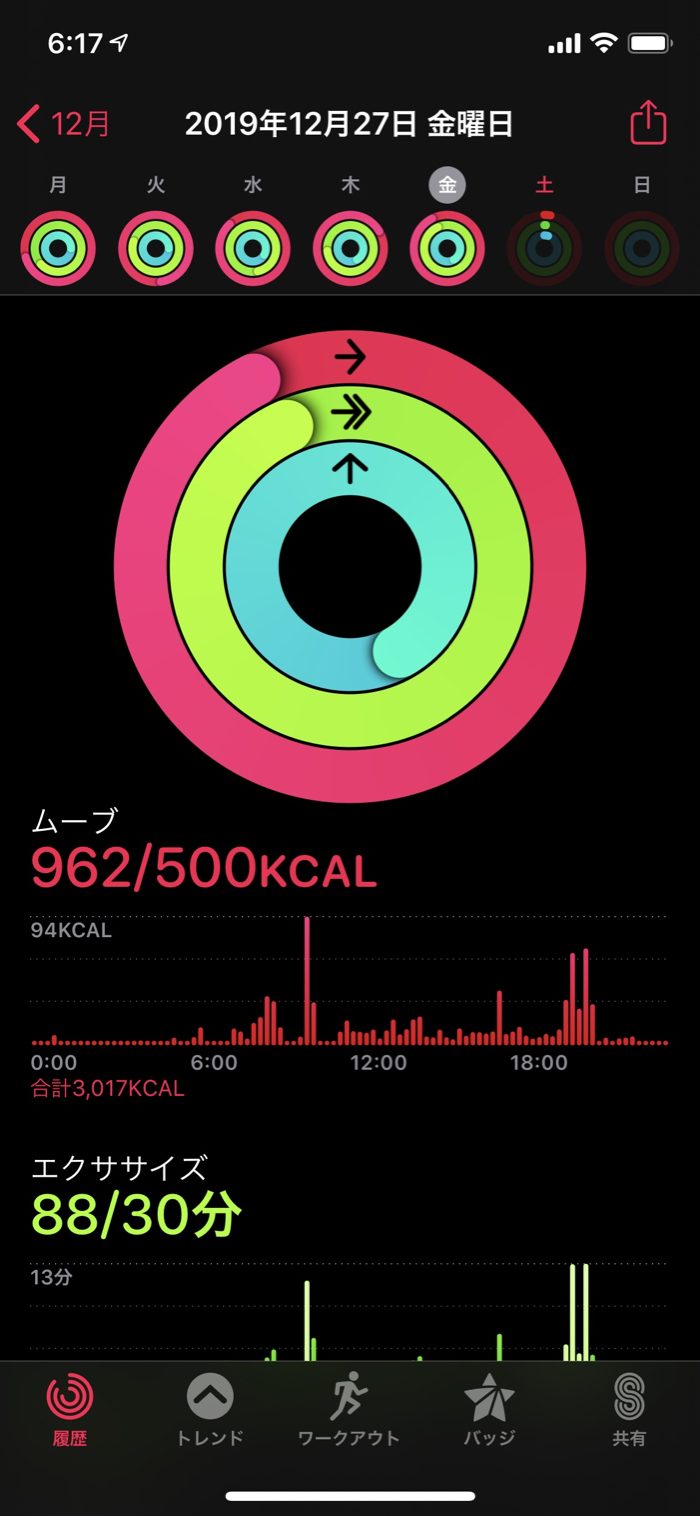Select Wednesday (水) activity rings

click(253, 248)
